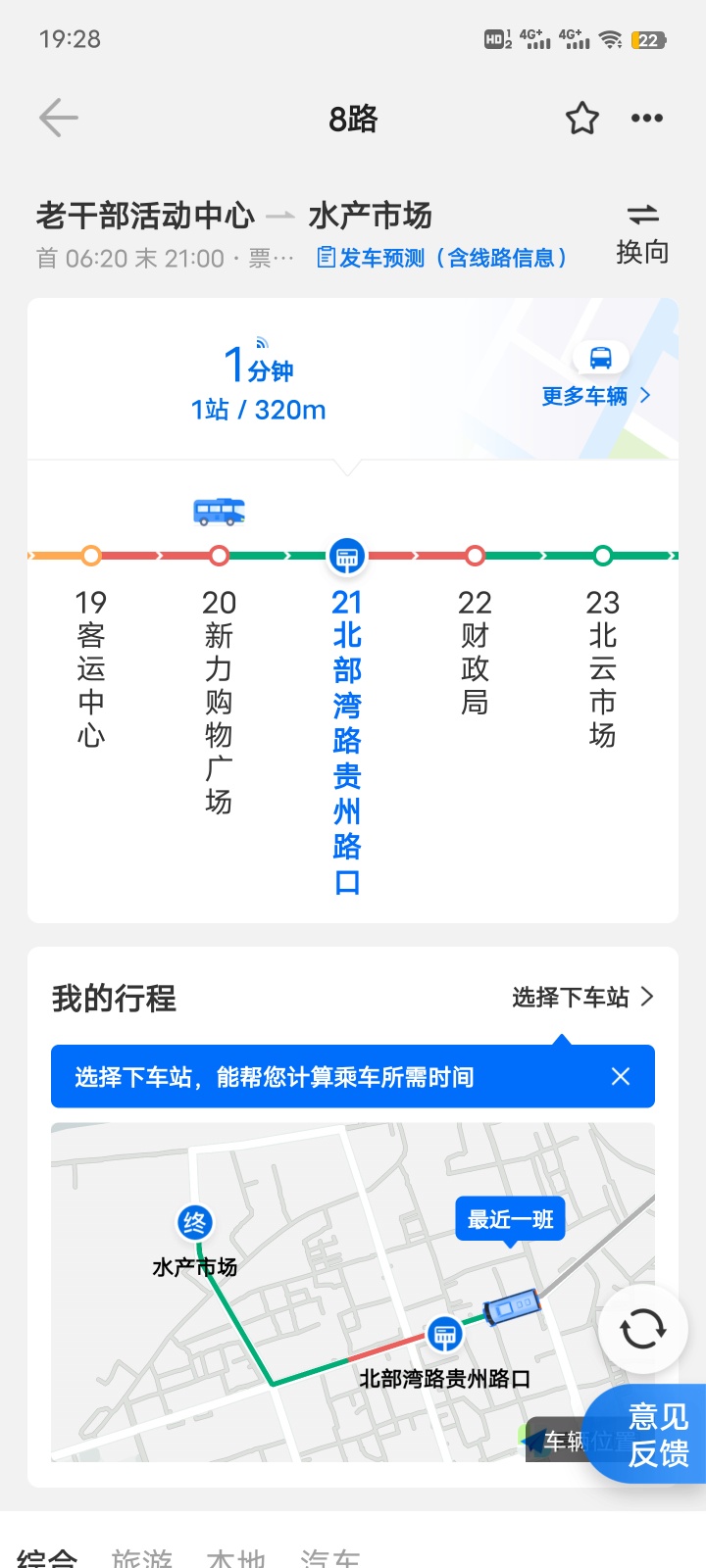706x1568 pixels.
Task: Dismiss the blue 选择下车站 tip banner
Action: tap(620, 1076)
